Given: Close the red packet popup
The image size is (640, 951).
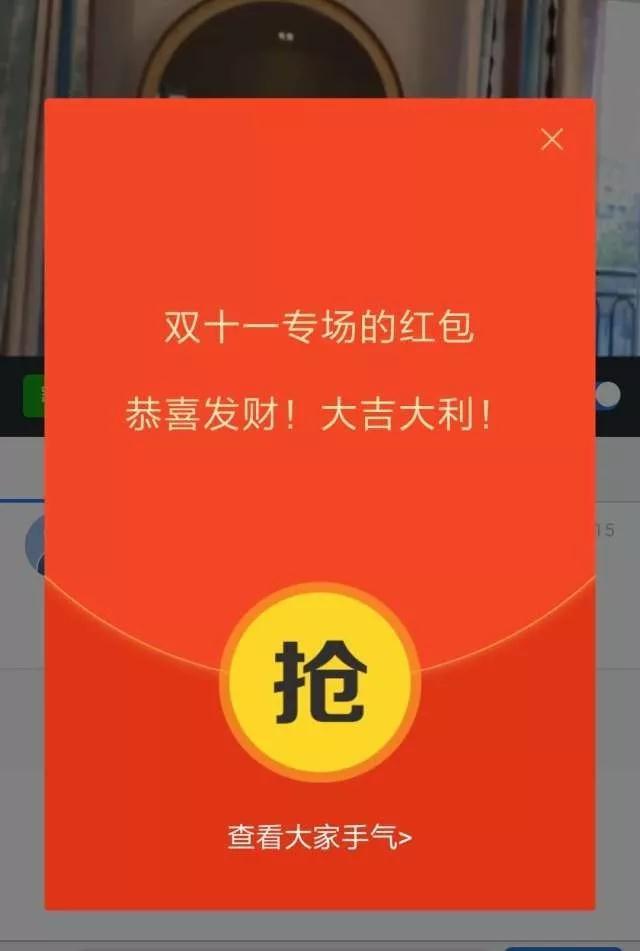Looking at the screenshot, I should (552, 140).
